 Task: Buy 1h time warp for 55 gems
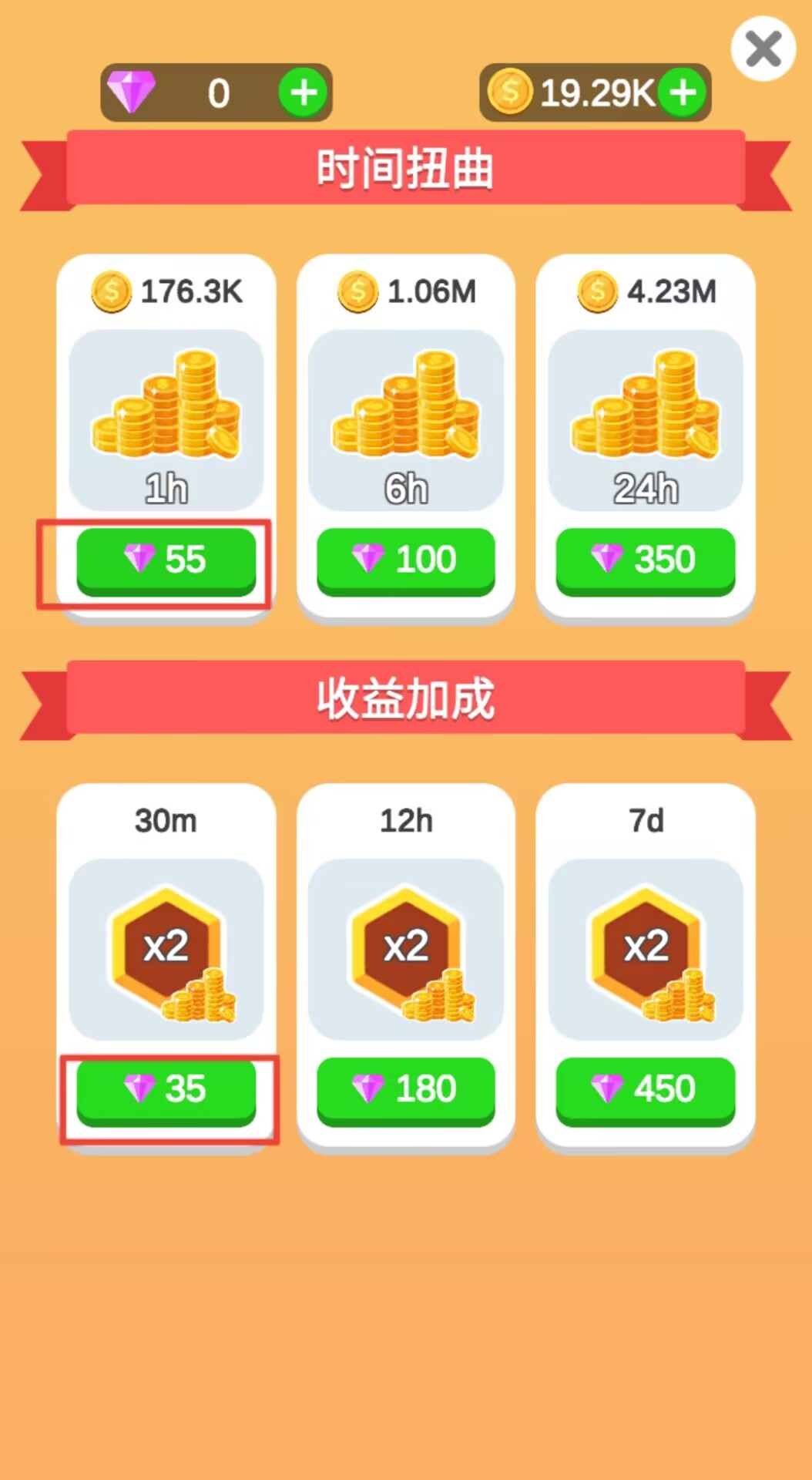(166, 560)
